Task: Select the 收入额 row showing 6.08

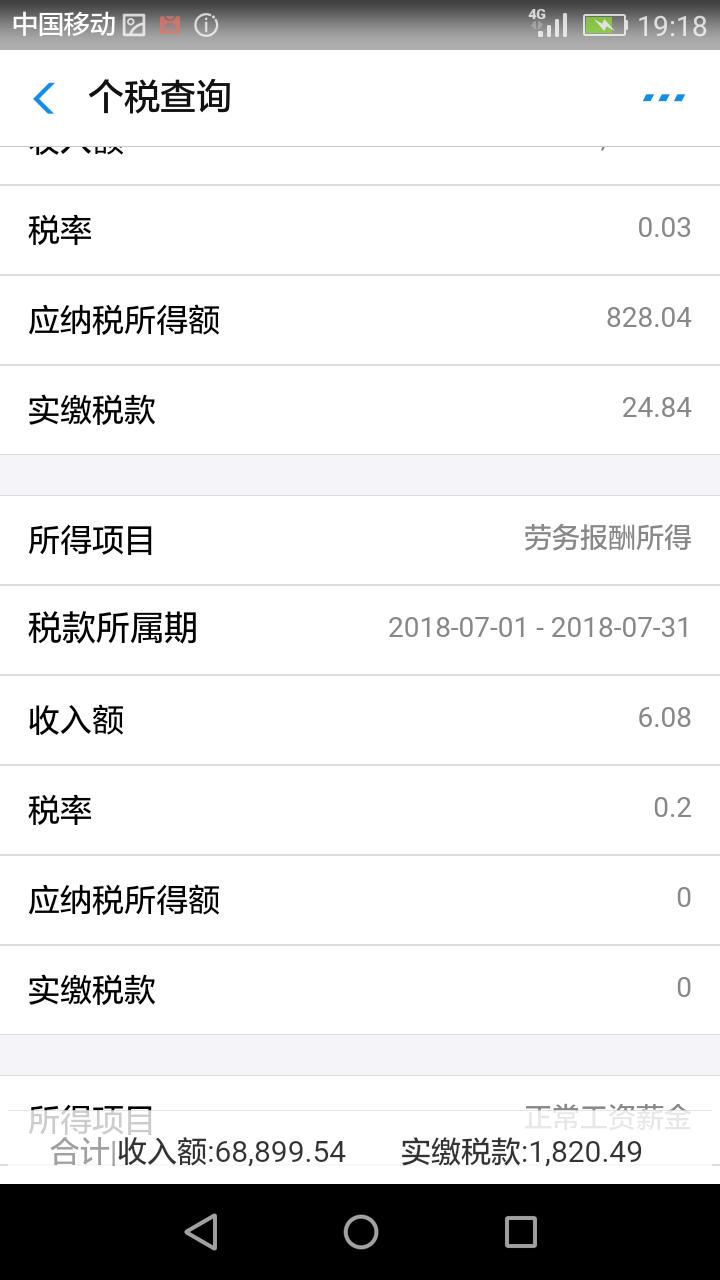Action: (360, 720)
